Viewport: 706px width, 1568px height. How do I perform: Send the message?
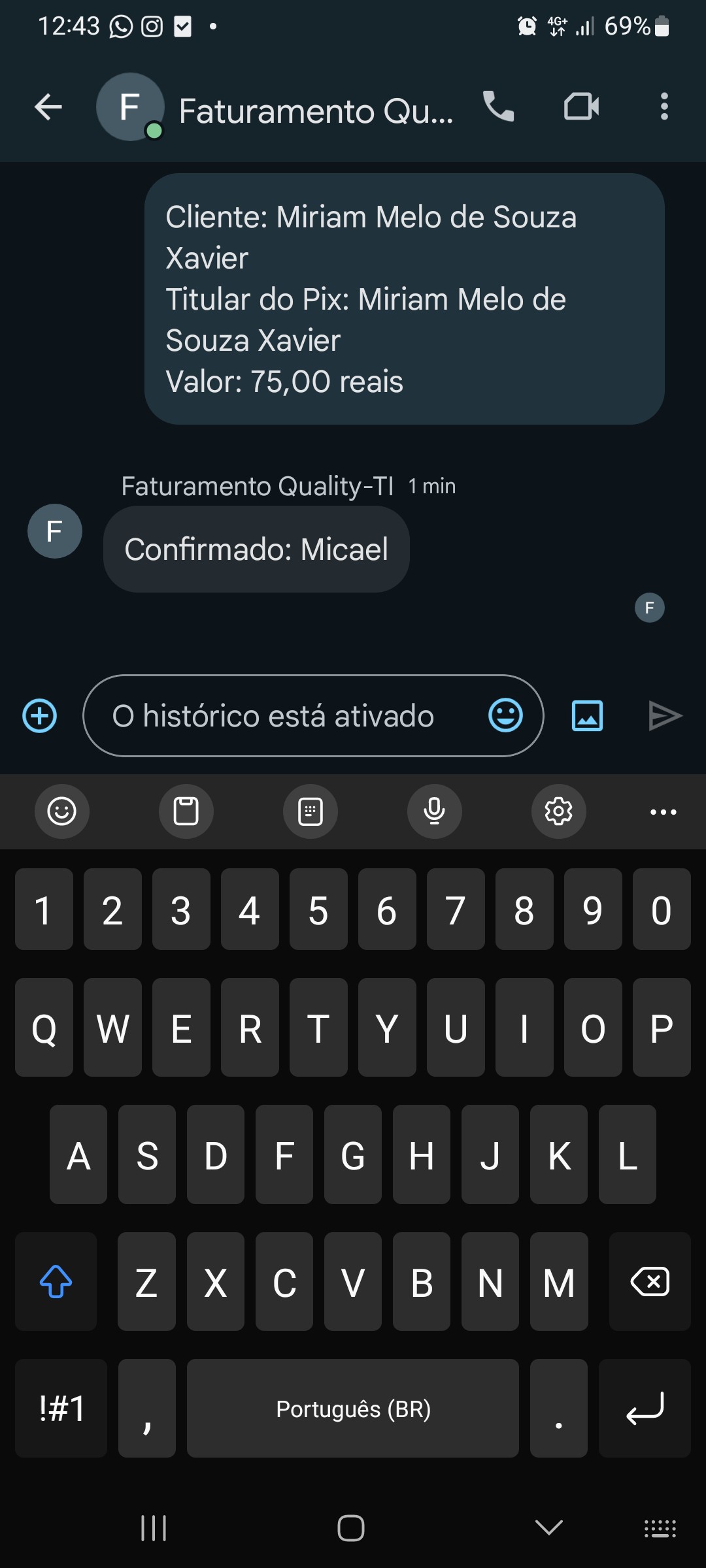click(x=664, y=716)
